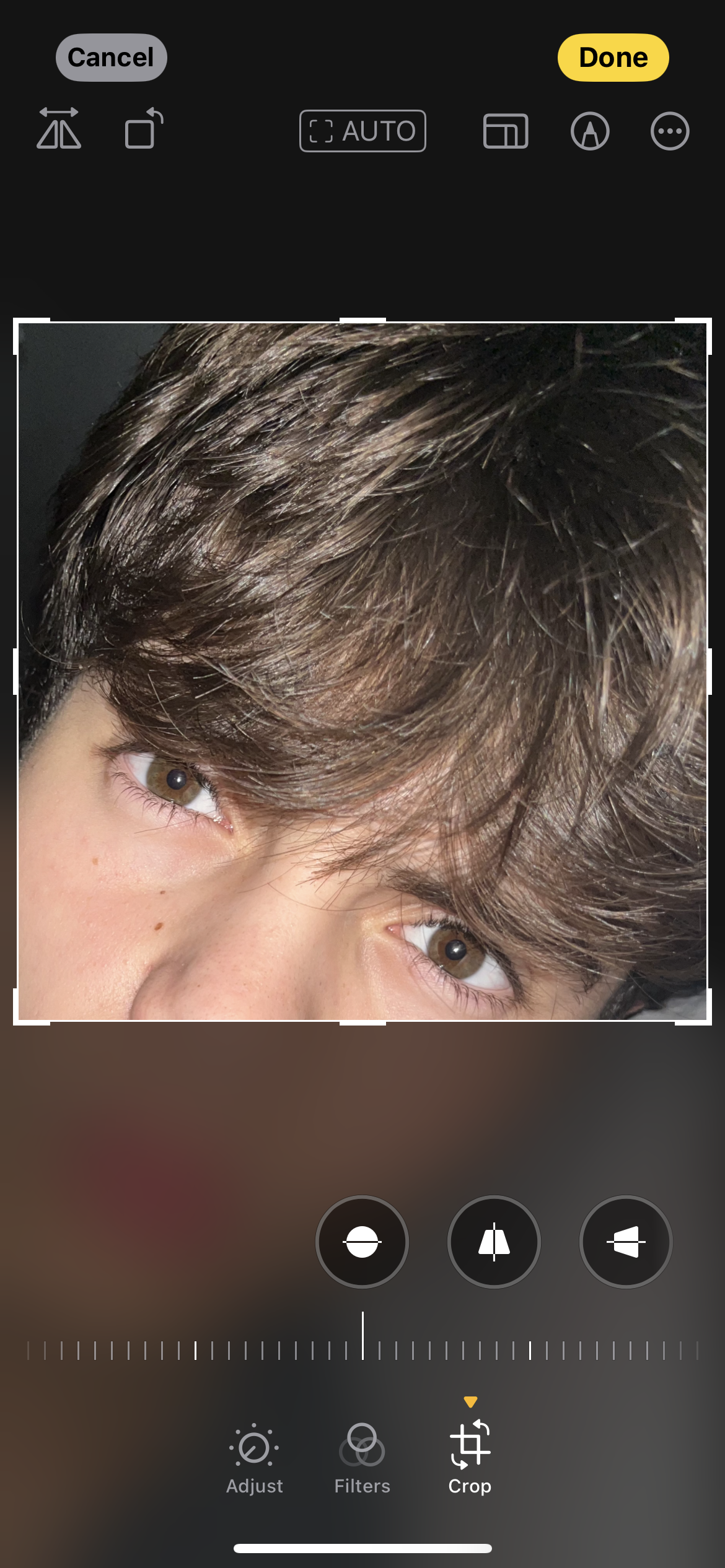This screenshot has height=1568, width=725.
Task: Rotate the photo 90 degrees
Action: pyautogui.click(x=143, y=129)
